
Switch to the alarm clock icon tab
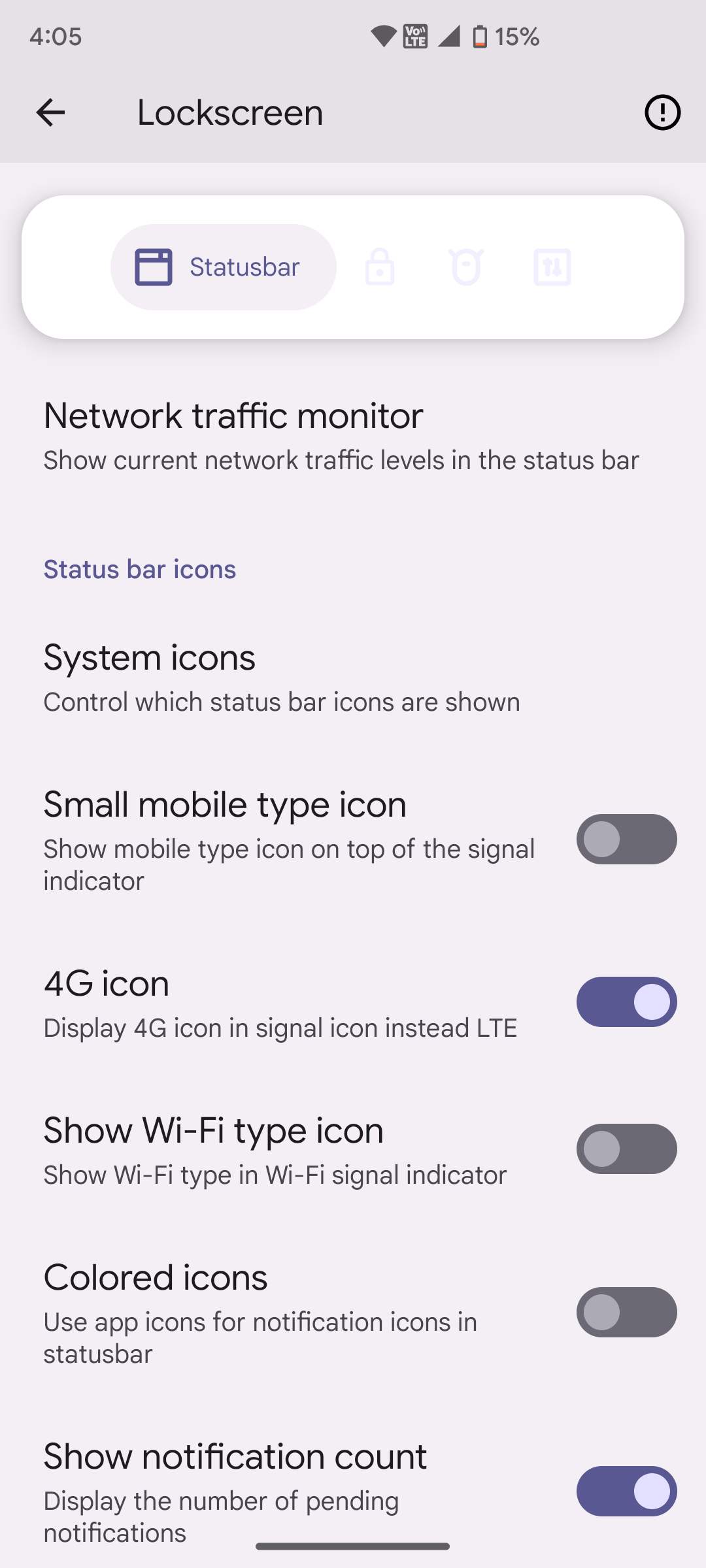pyautogui.click(x=466, y=267)
